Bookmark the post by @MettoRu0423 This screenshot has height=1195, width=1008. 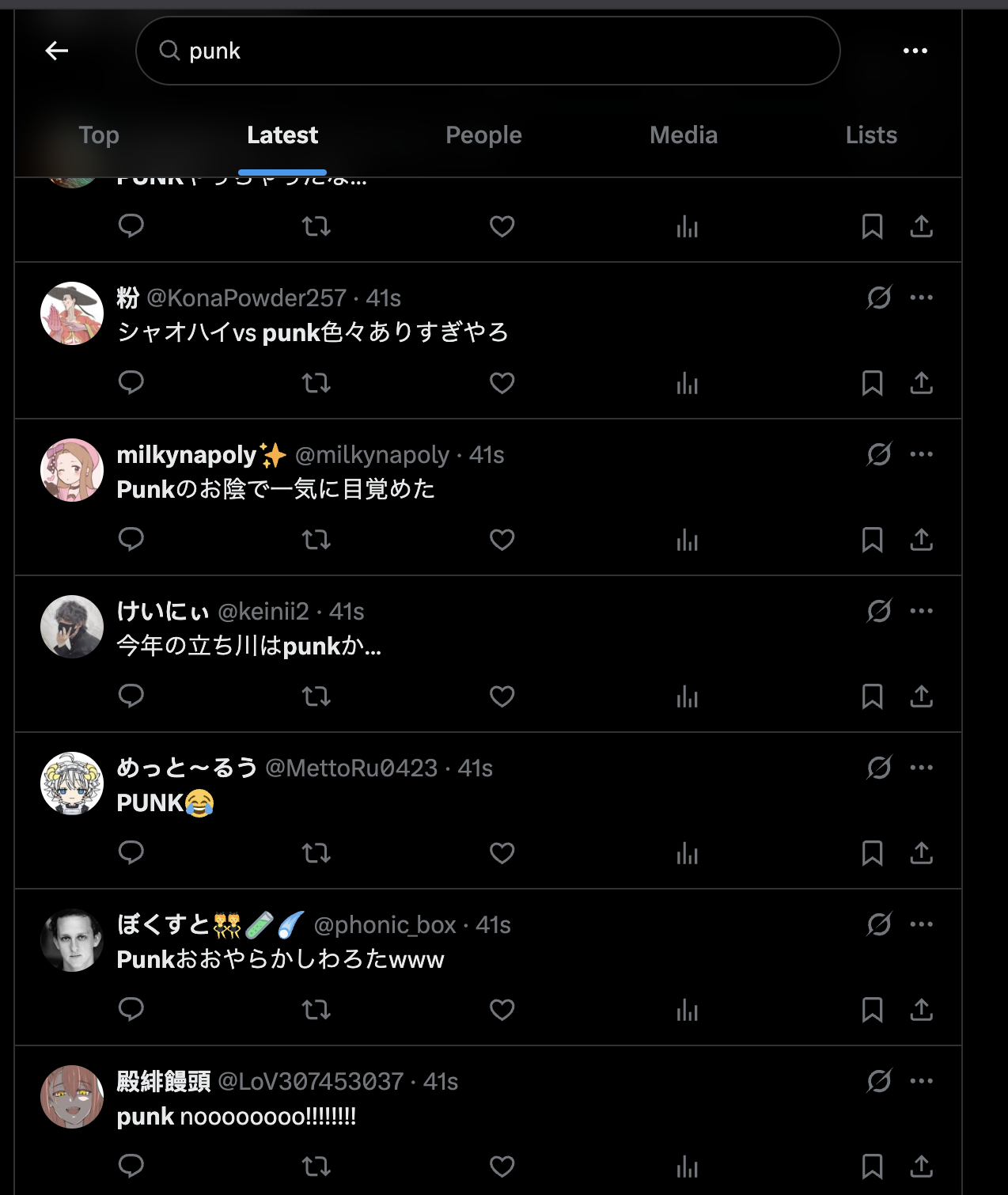(872, 853)
